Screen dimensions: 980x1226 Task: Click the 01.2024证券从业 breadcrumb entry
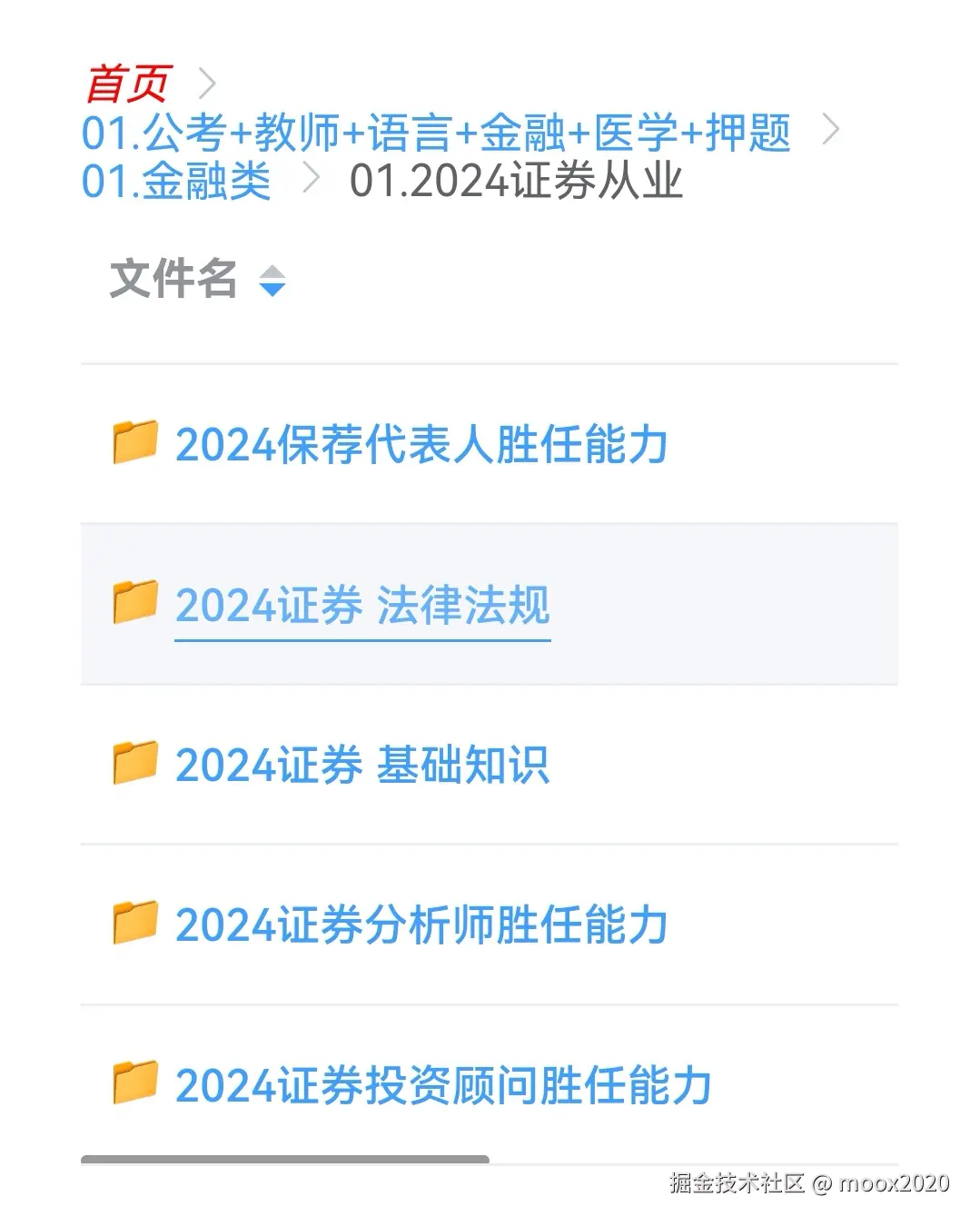point(518,181)
